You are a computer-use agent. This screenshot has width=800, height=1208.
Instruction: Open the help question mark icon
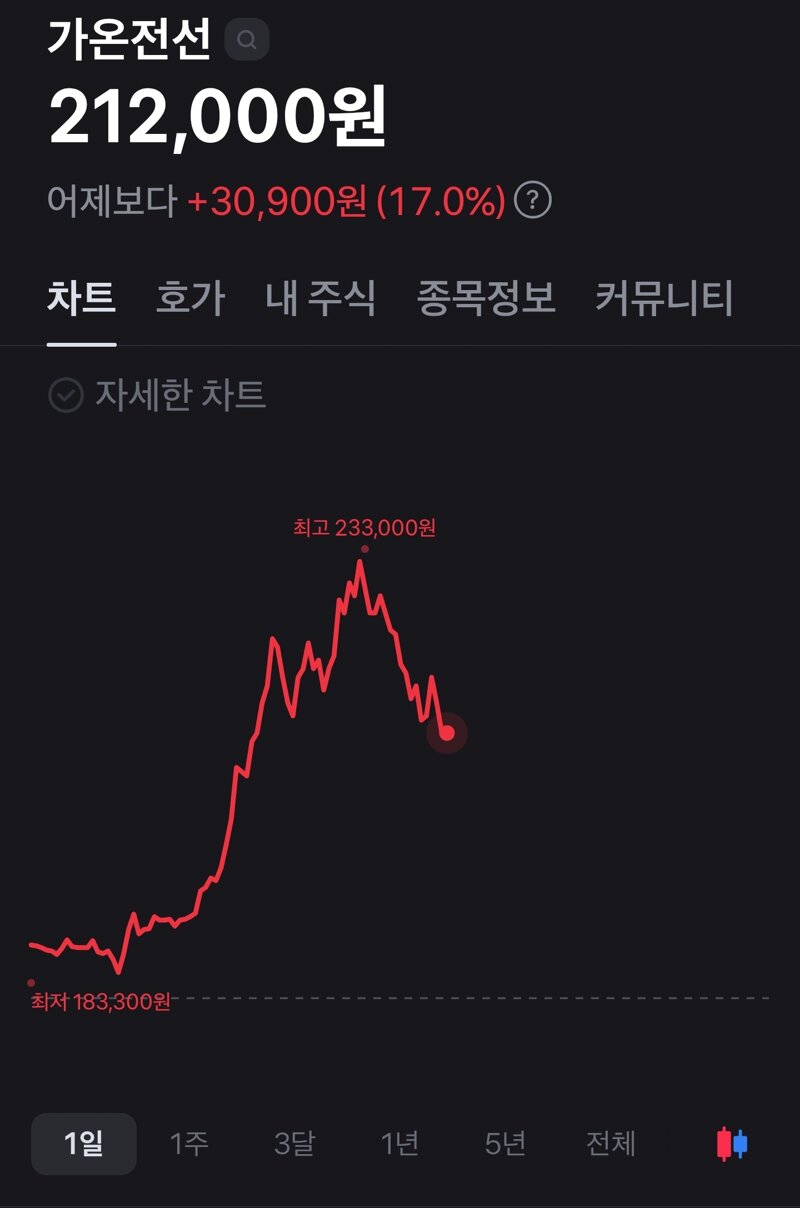coord(533,201)
